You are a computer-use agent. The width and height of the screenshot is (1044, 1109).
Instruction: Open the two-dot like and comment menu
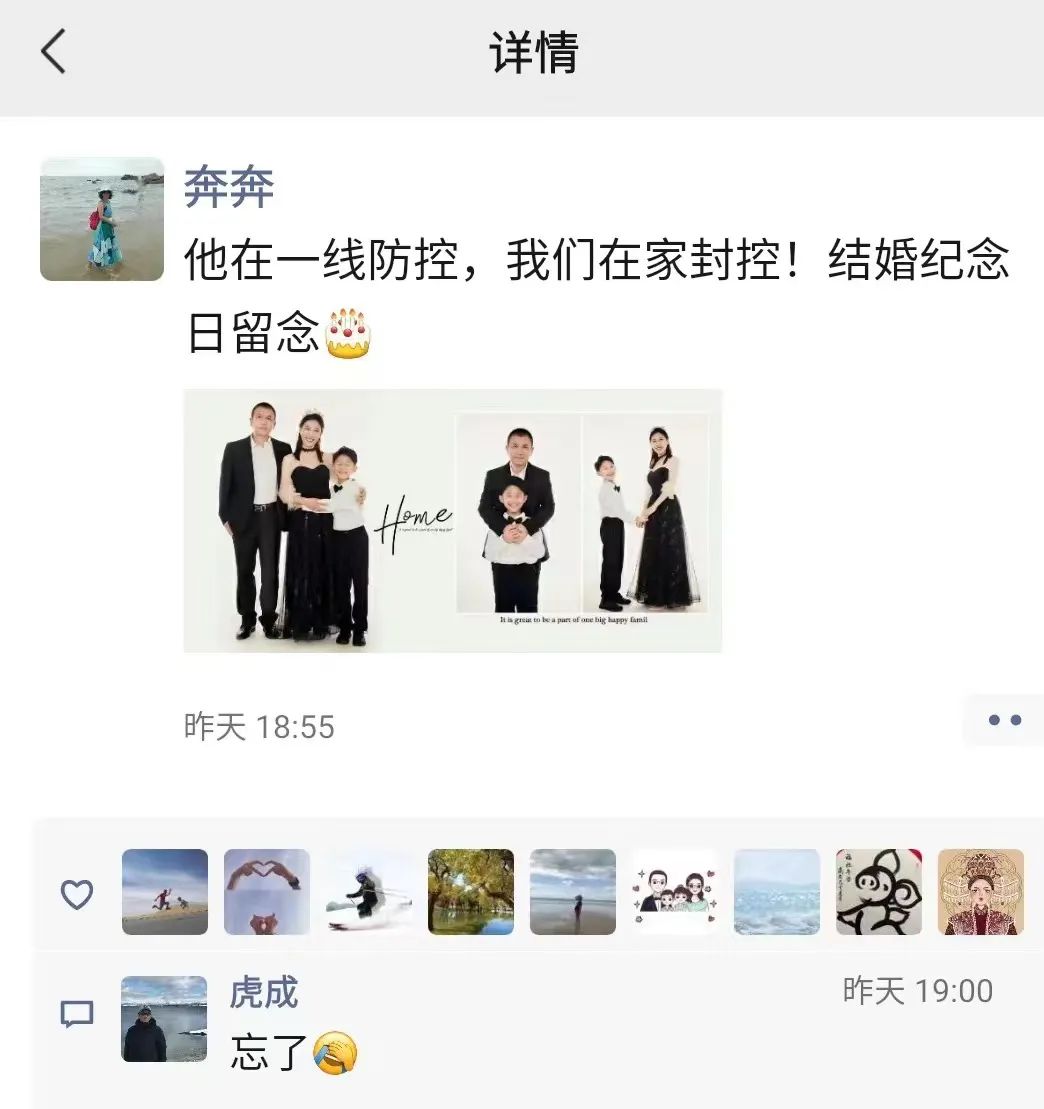[1003, 720]
